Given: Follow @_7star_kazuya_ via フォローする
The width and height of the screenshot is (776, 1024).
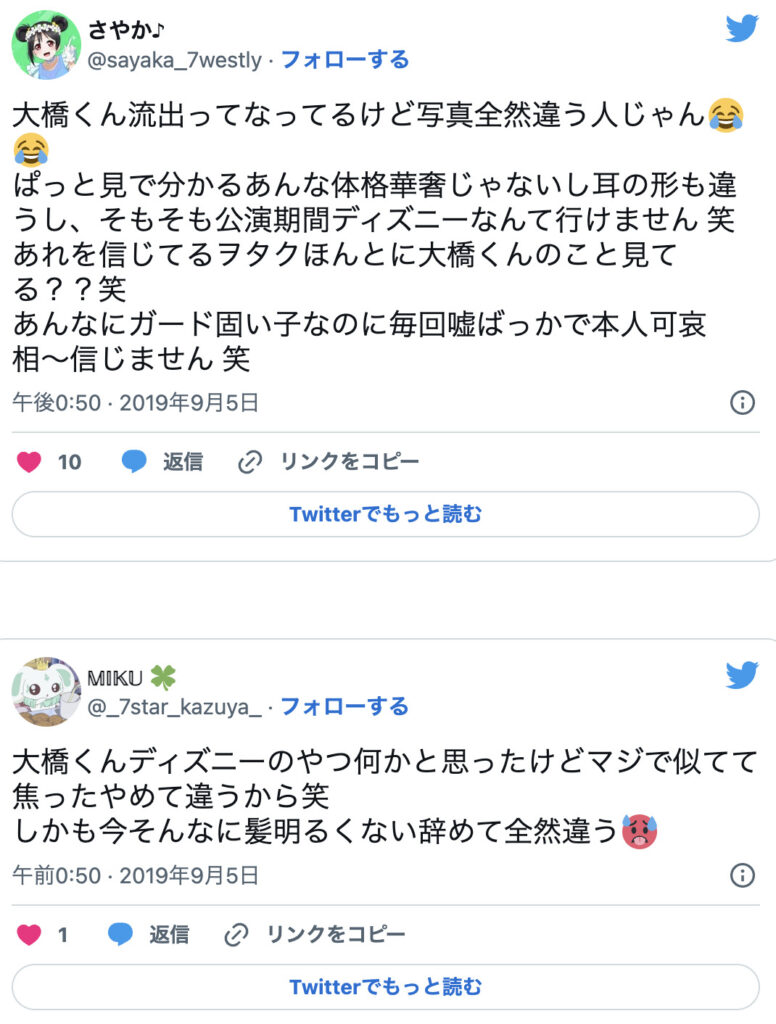Looking at the screenshot, I should [344, 707].
